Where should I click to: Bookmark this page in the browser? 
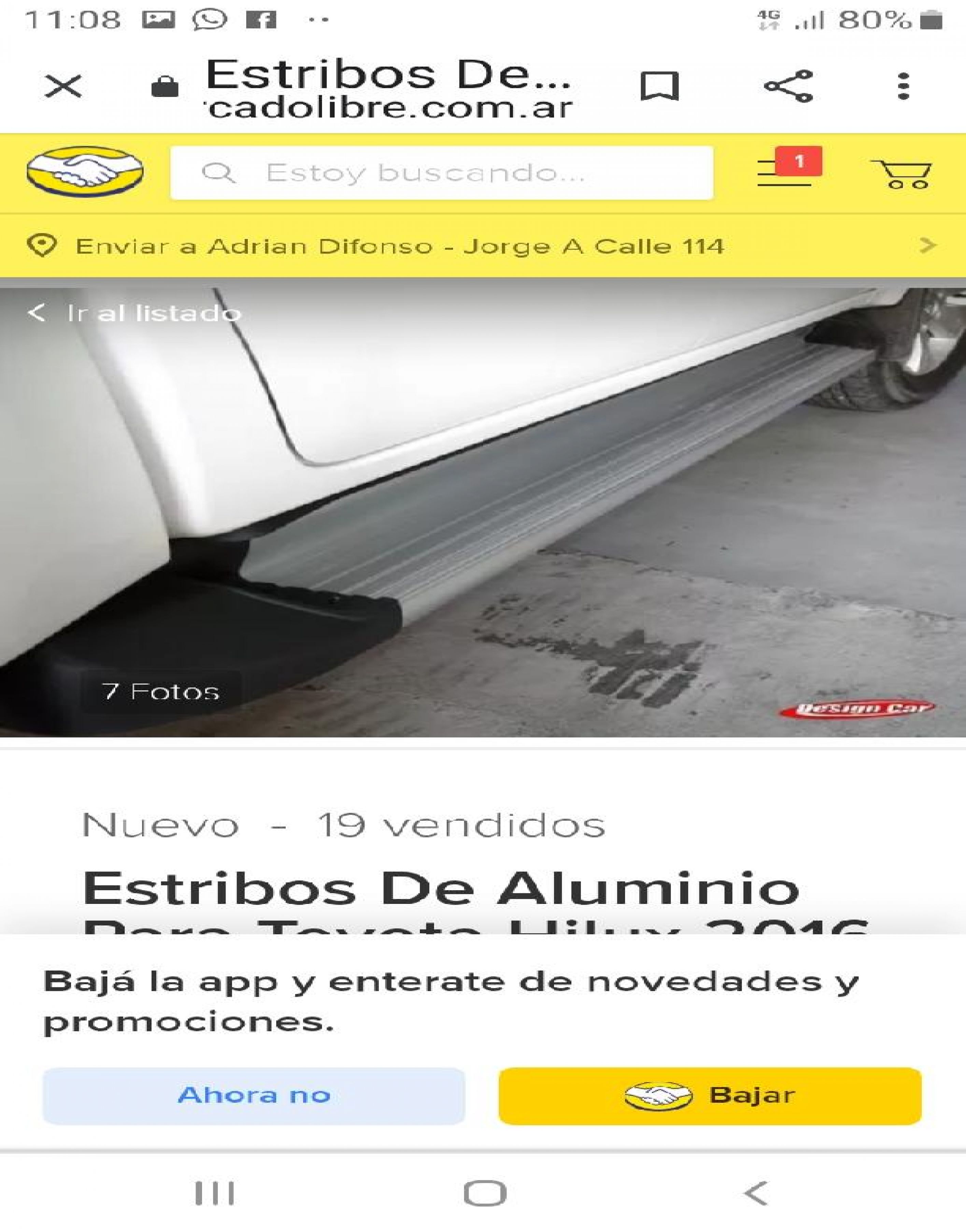click(x=659, y=87)
